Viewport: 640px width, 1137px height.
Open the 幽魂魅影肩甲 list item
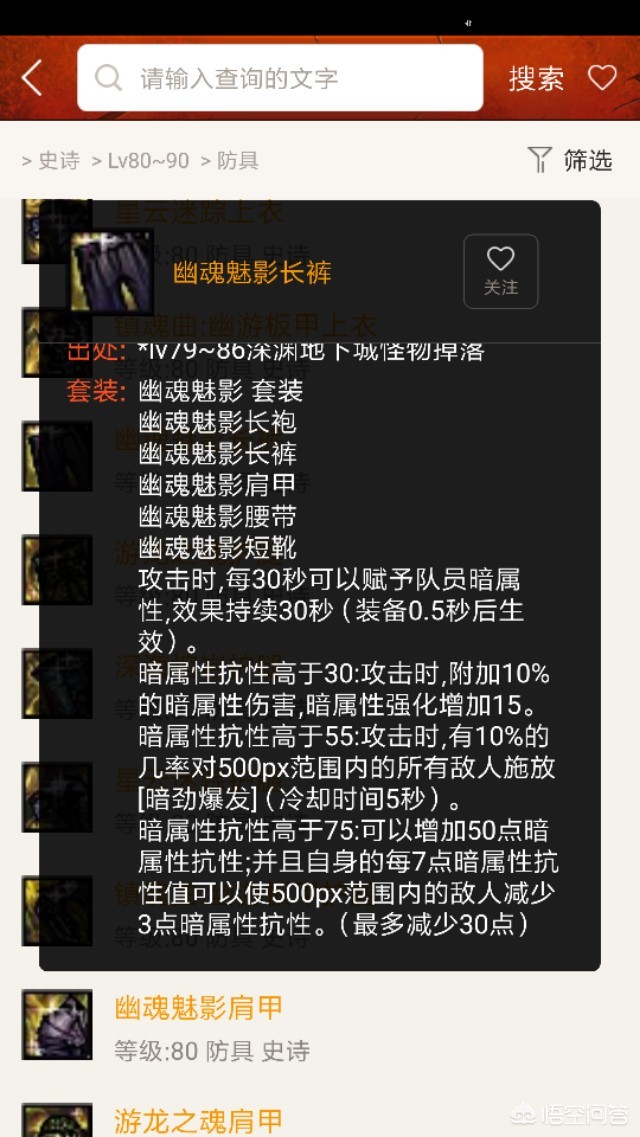pos(199,1008)
